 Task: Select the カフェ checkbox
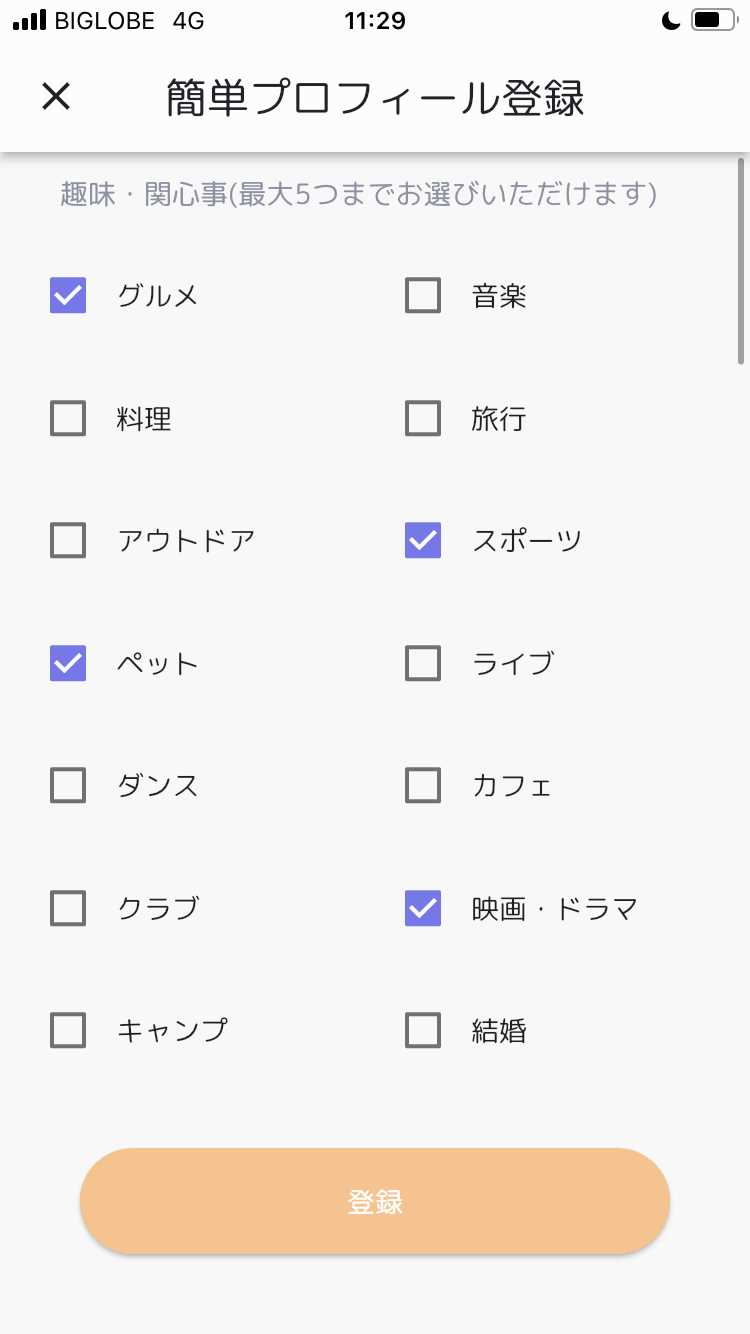pos(422,785)
